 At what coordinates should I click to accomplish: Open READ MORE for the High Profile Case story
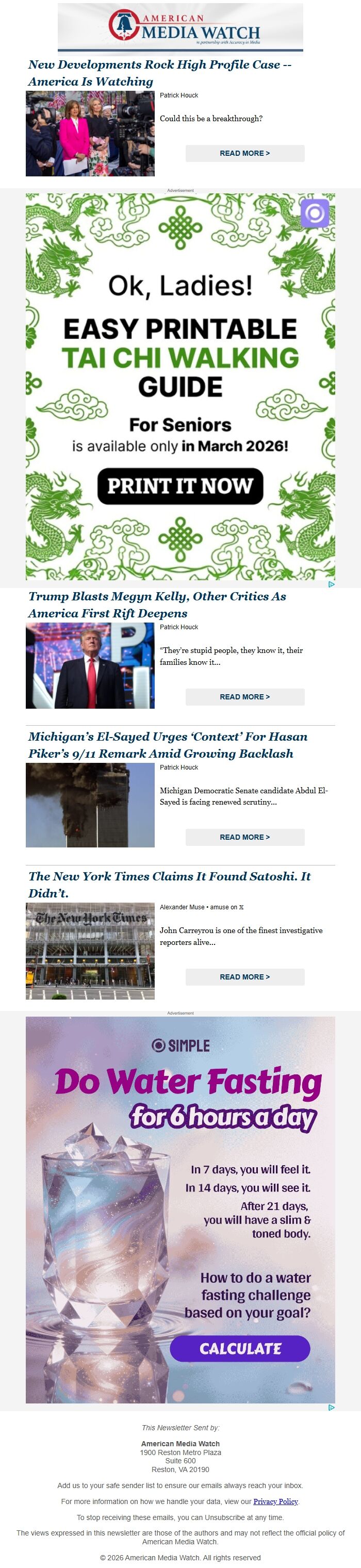(245, 153)
